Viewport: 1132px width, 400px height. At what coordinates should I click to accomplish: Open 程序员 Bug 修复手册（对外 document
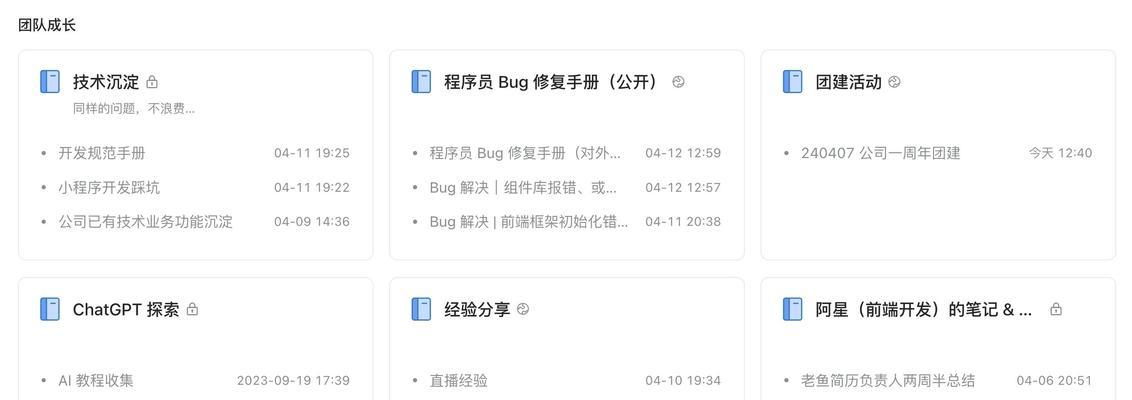pyautogui.click(x=525, y=153)
